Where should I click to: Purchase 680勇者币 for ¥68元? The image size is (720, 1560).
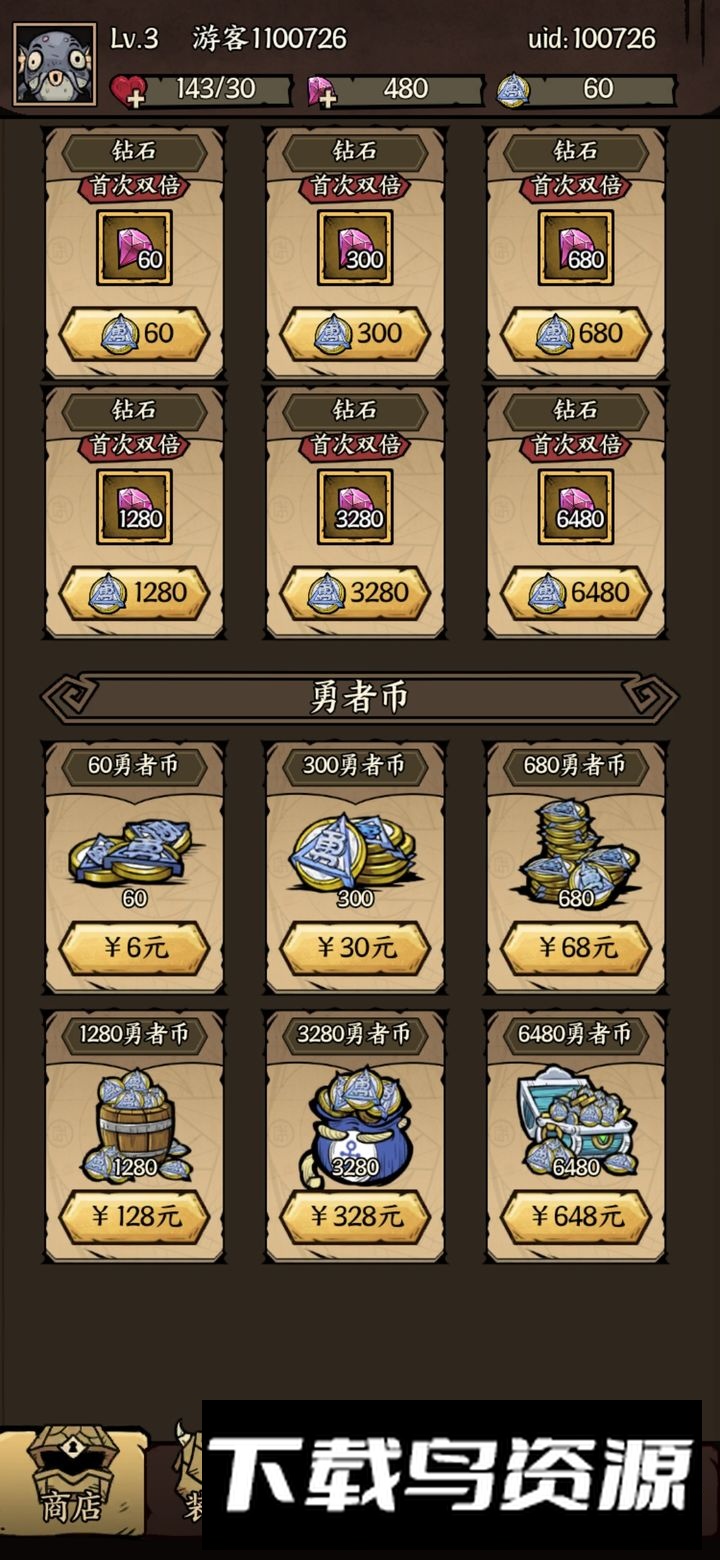576,948
